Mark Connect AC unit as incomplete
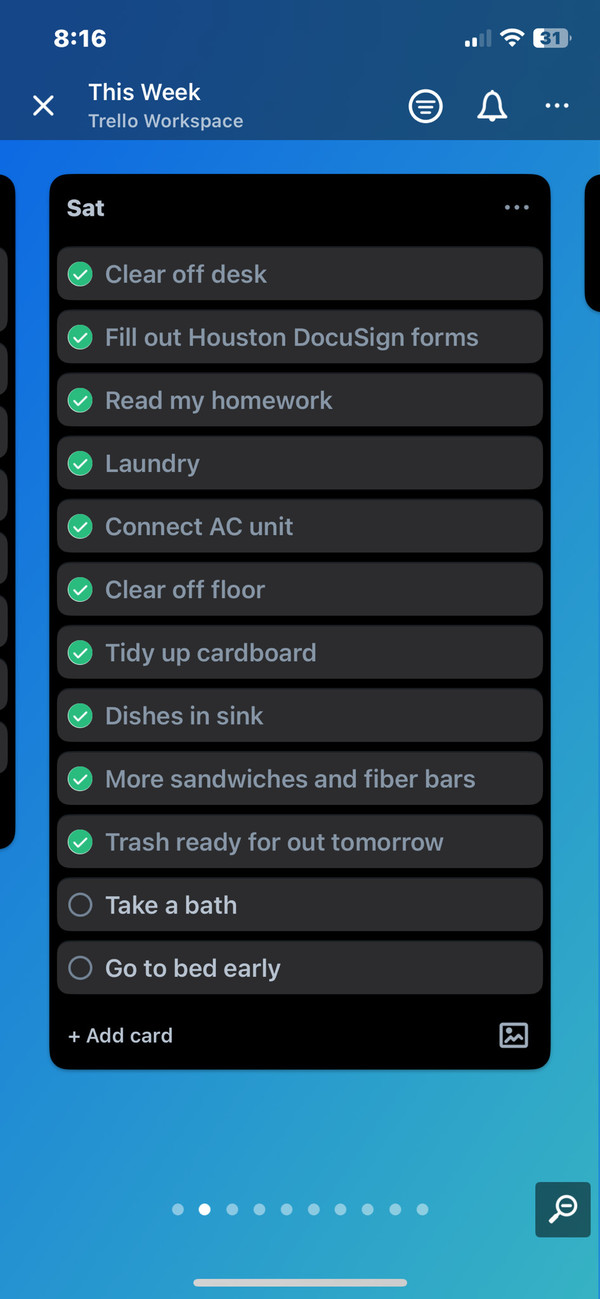The image size is (600, 1299). coord(80,526)
